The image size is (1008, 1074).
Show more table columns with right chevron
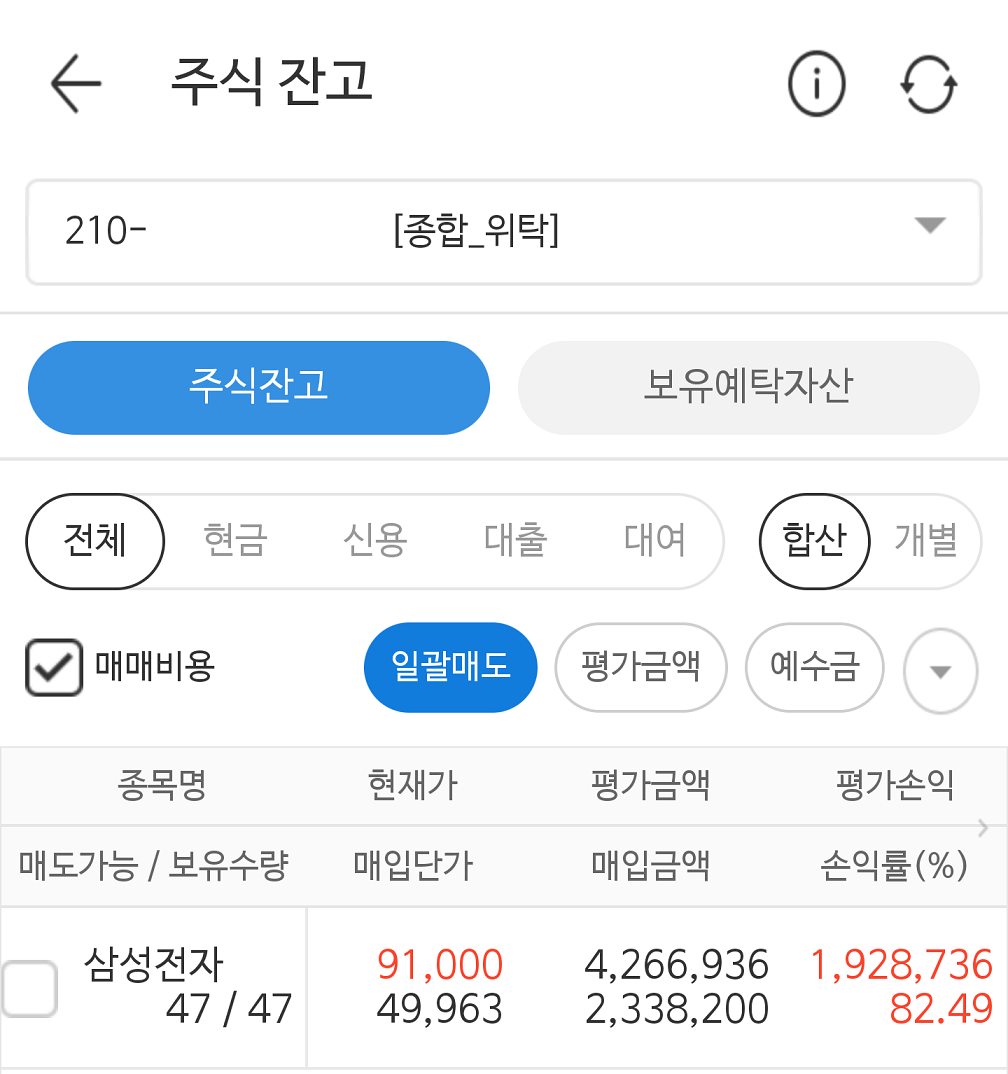[983, 827]
